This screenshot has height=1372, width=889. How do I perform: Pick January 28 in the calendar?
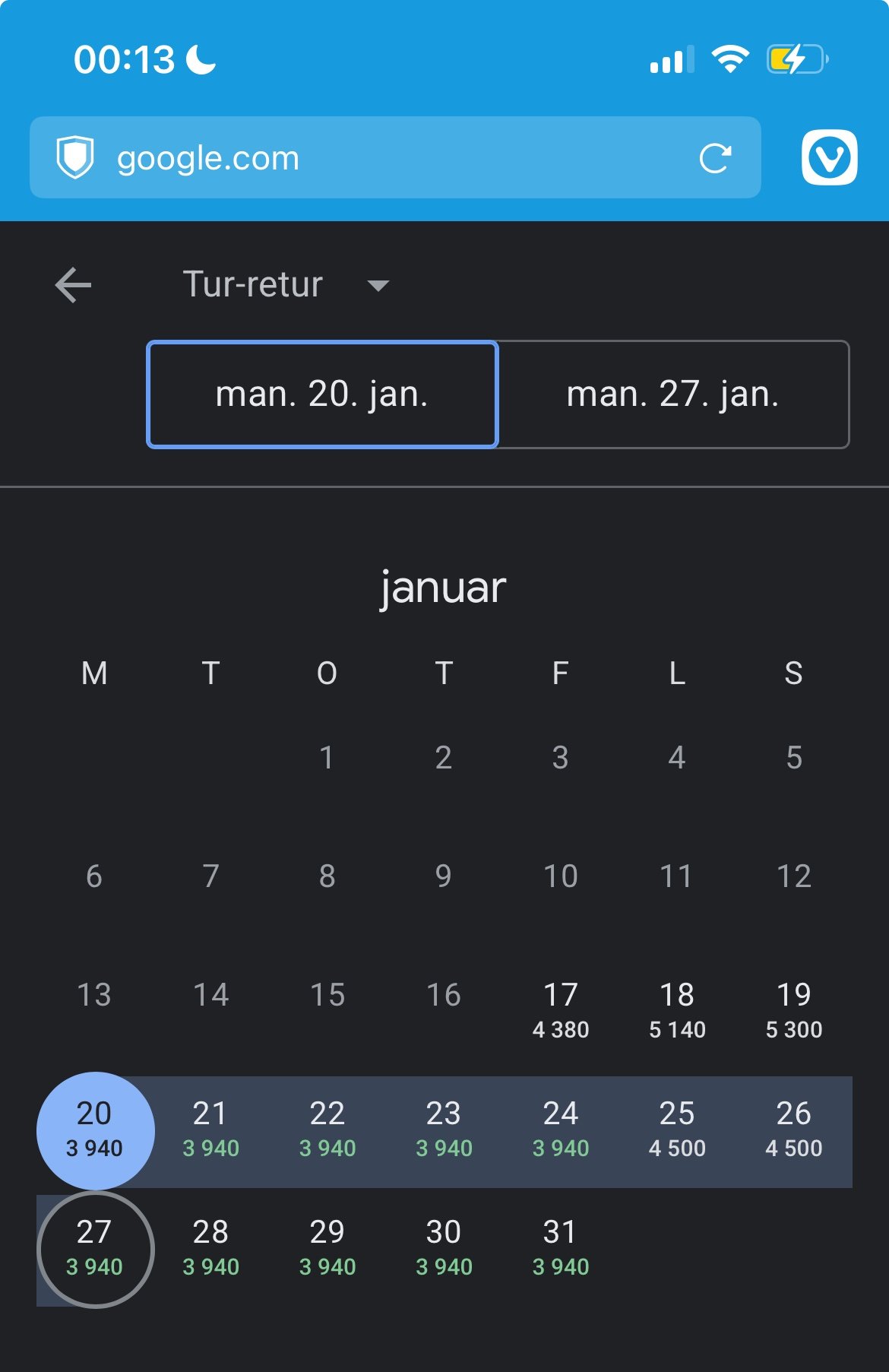211,1248
